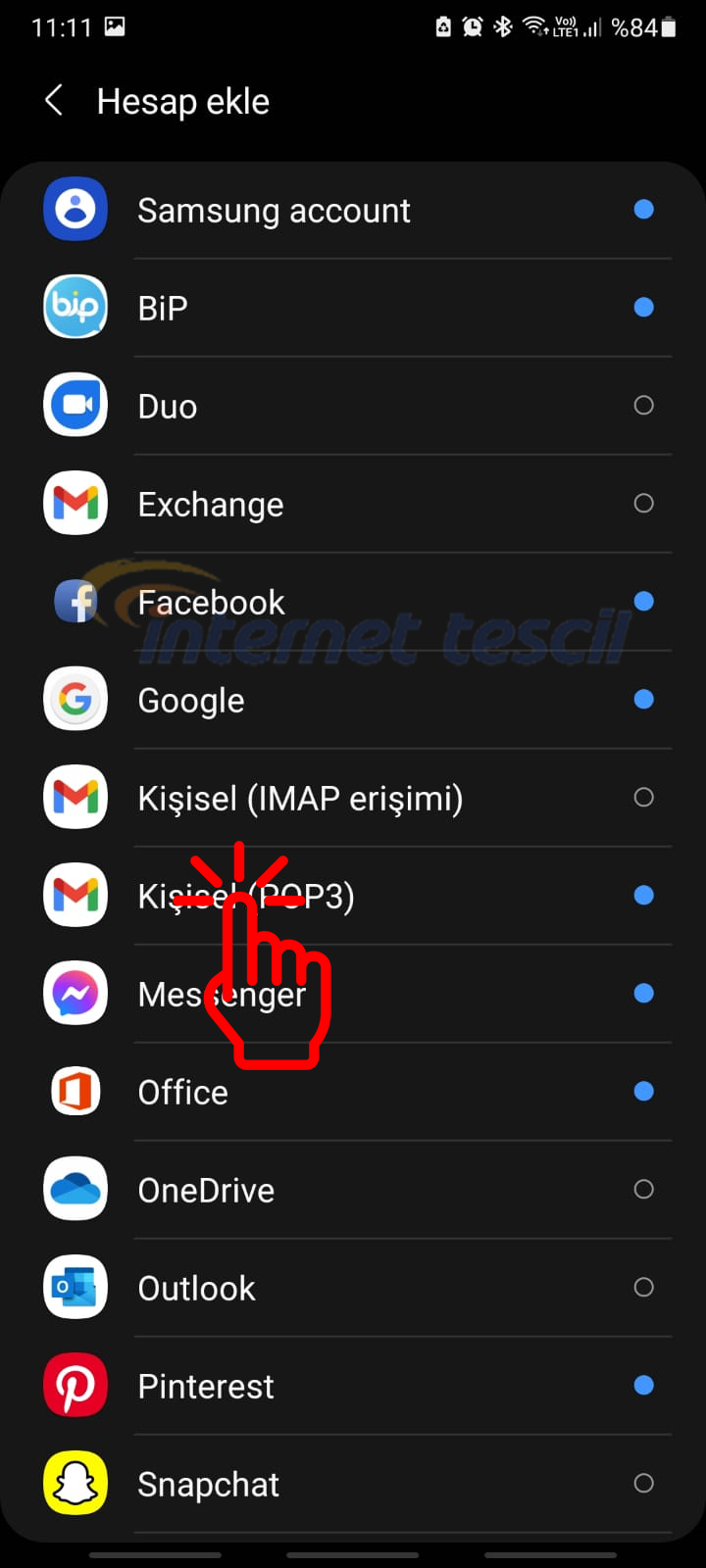The image size is (706, 1568).
Task: Choose the Duo account option
Action: click(353, 406)
